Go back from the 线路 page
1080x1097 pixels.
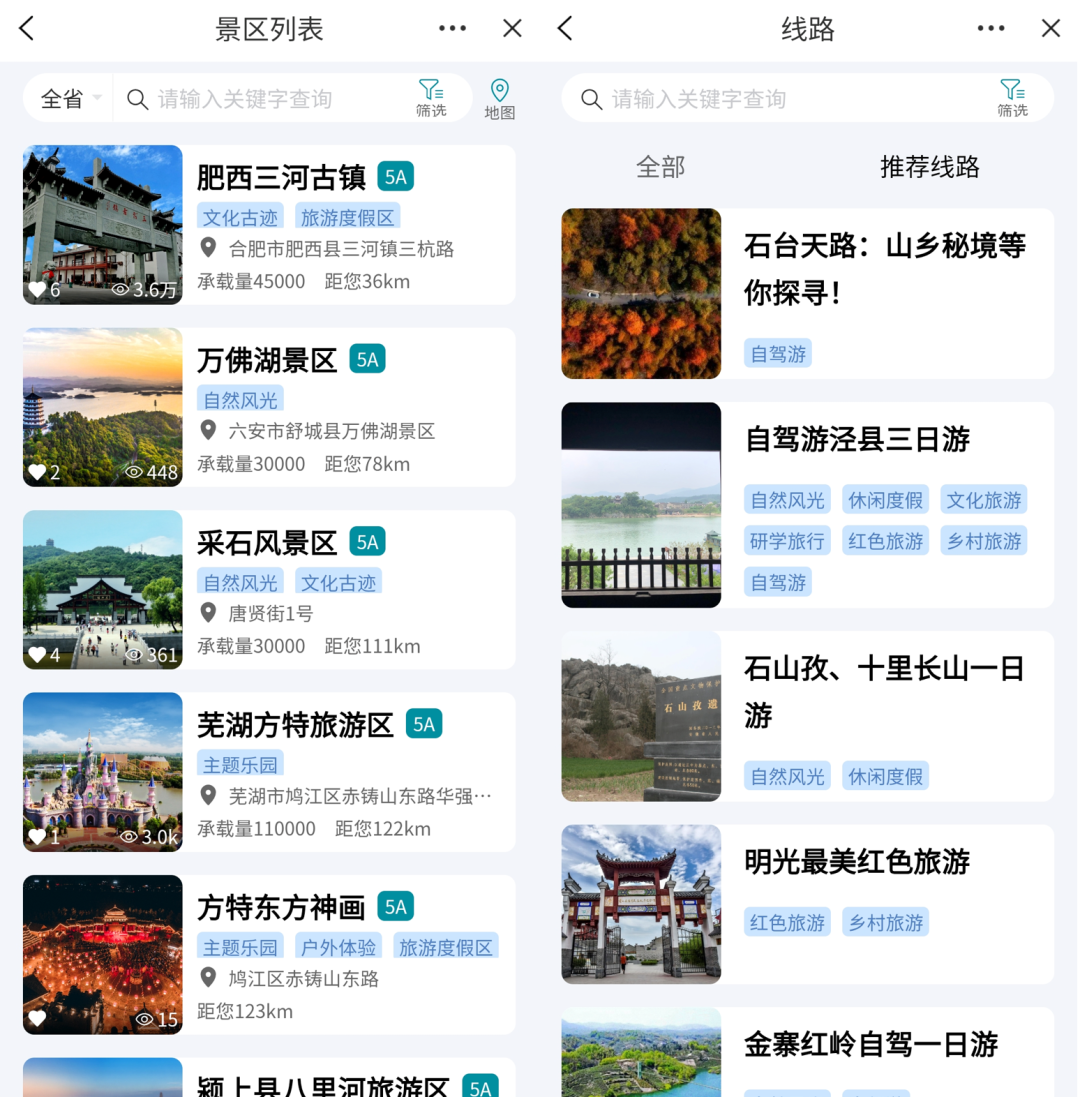566,29
